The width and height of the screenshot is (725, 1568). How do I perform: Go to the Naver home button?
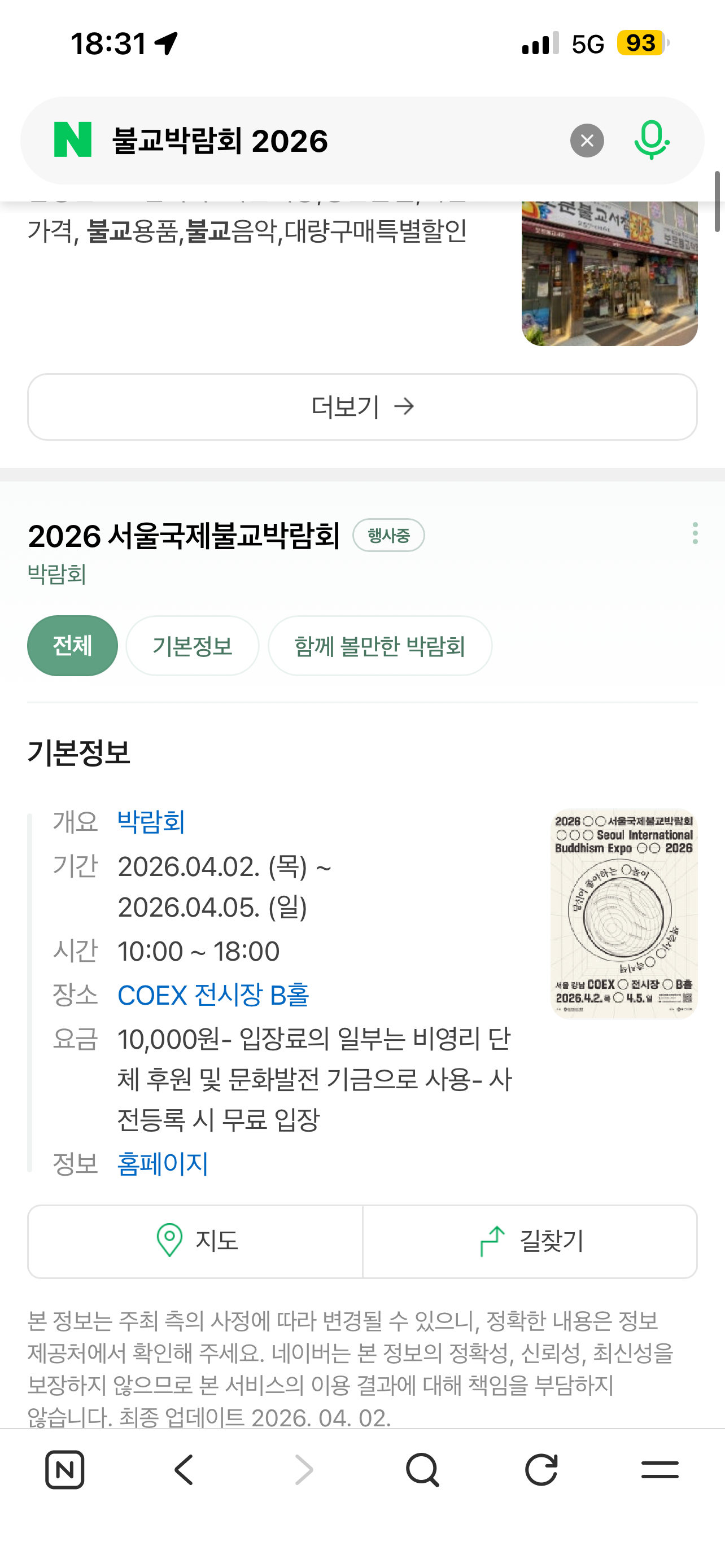(x=64, y=1470)
